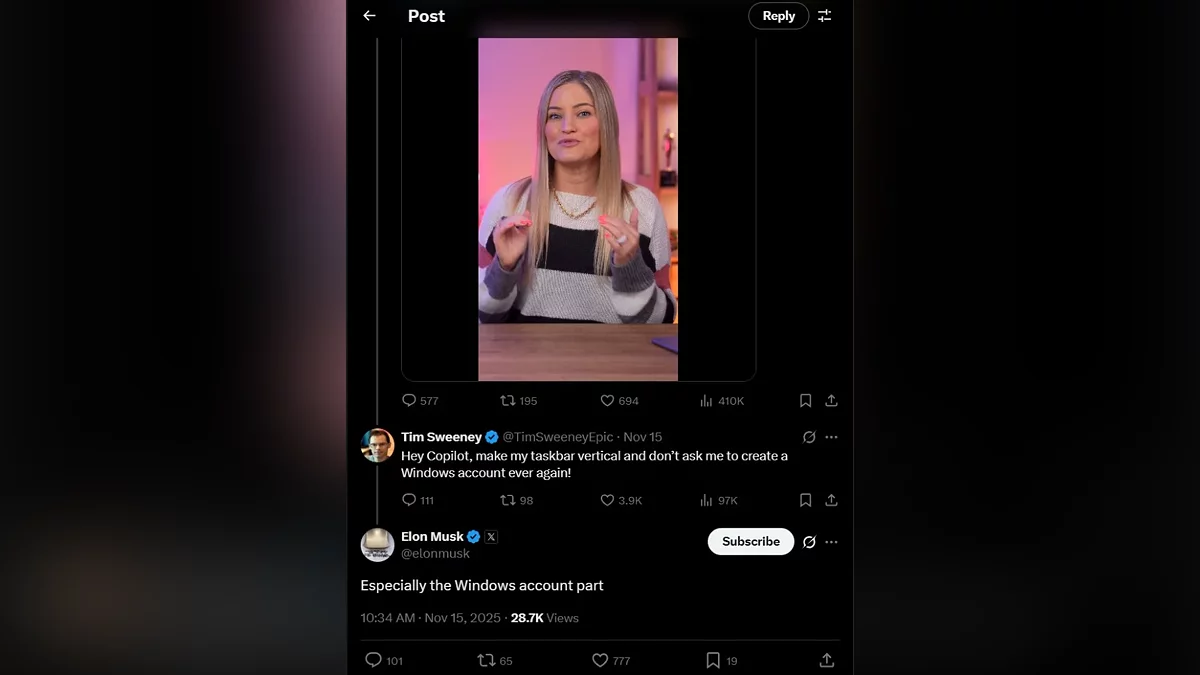
Task: Bookmark Elon Musk's post with 19 bookmarks
Action: click(713, 660)
